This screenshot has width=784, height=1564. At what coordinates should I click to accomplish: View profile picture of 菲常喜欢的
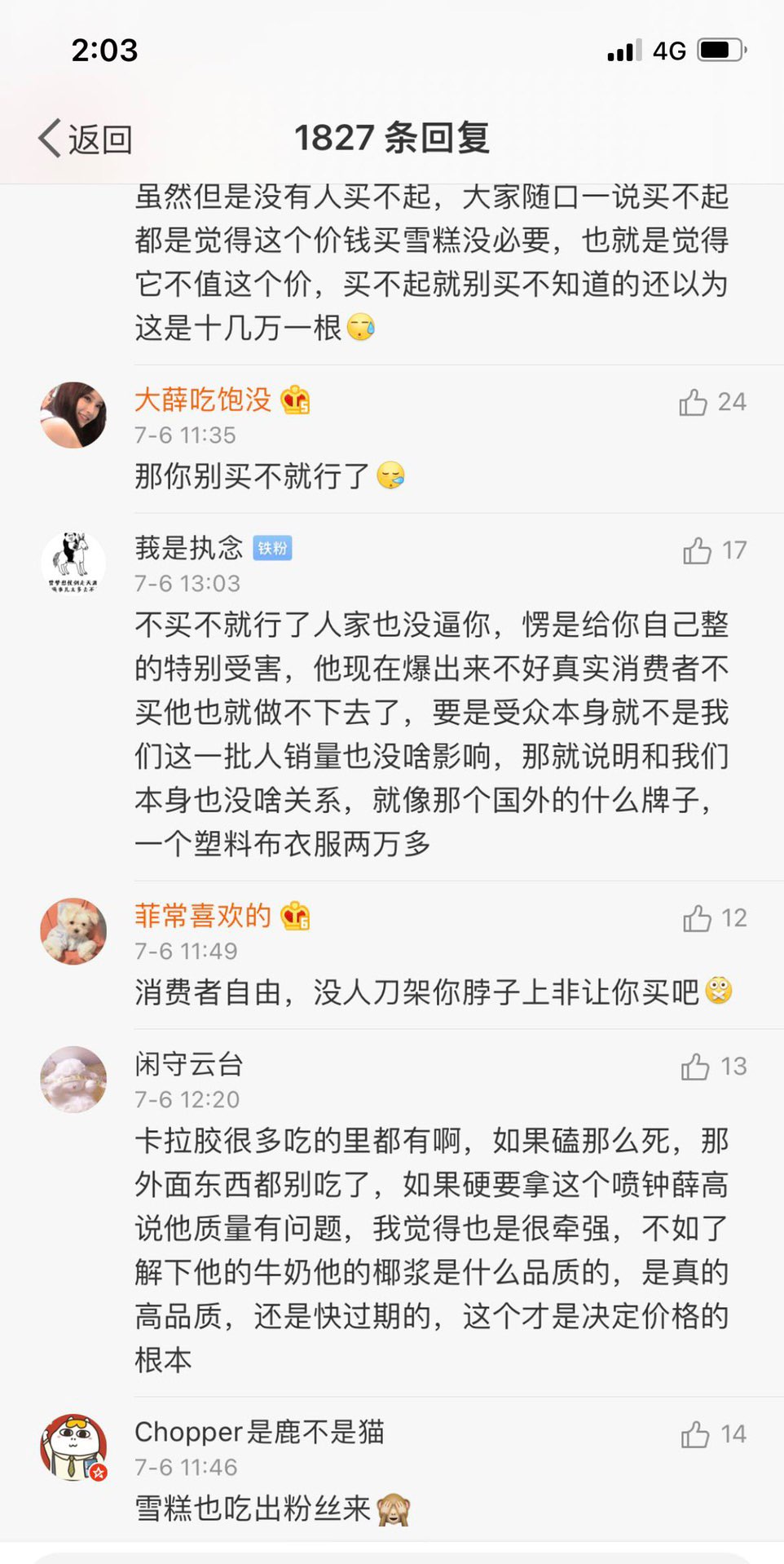[x=73, y=931]
